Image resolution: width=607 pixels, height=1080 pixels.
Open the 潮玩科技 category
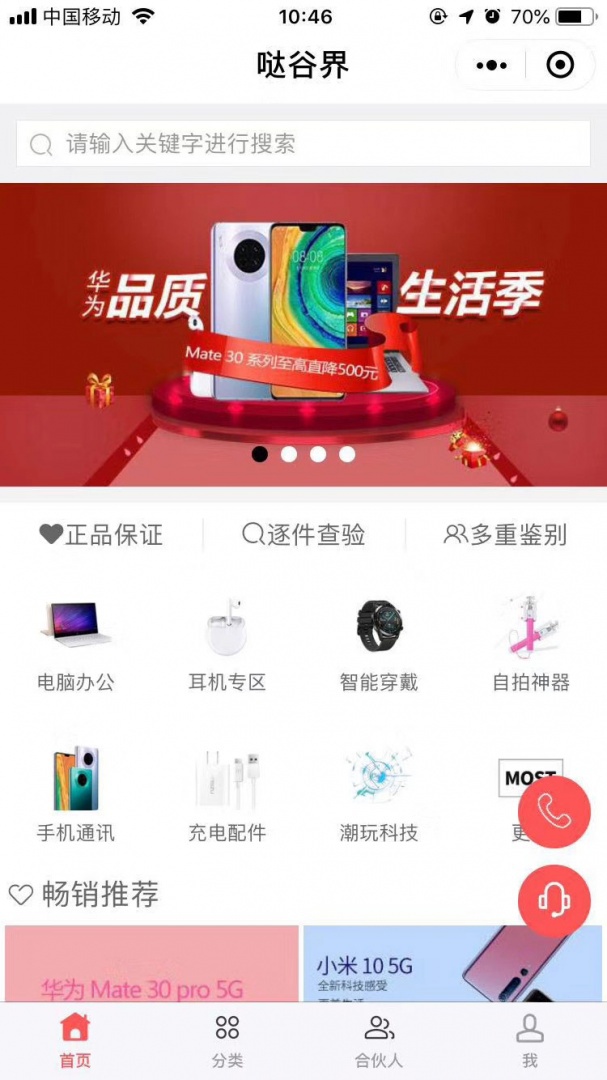(378, 795)
